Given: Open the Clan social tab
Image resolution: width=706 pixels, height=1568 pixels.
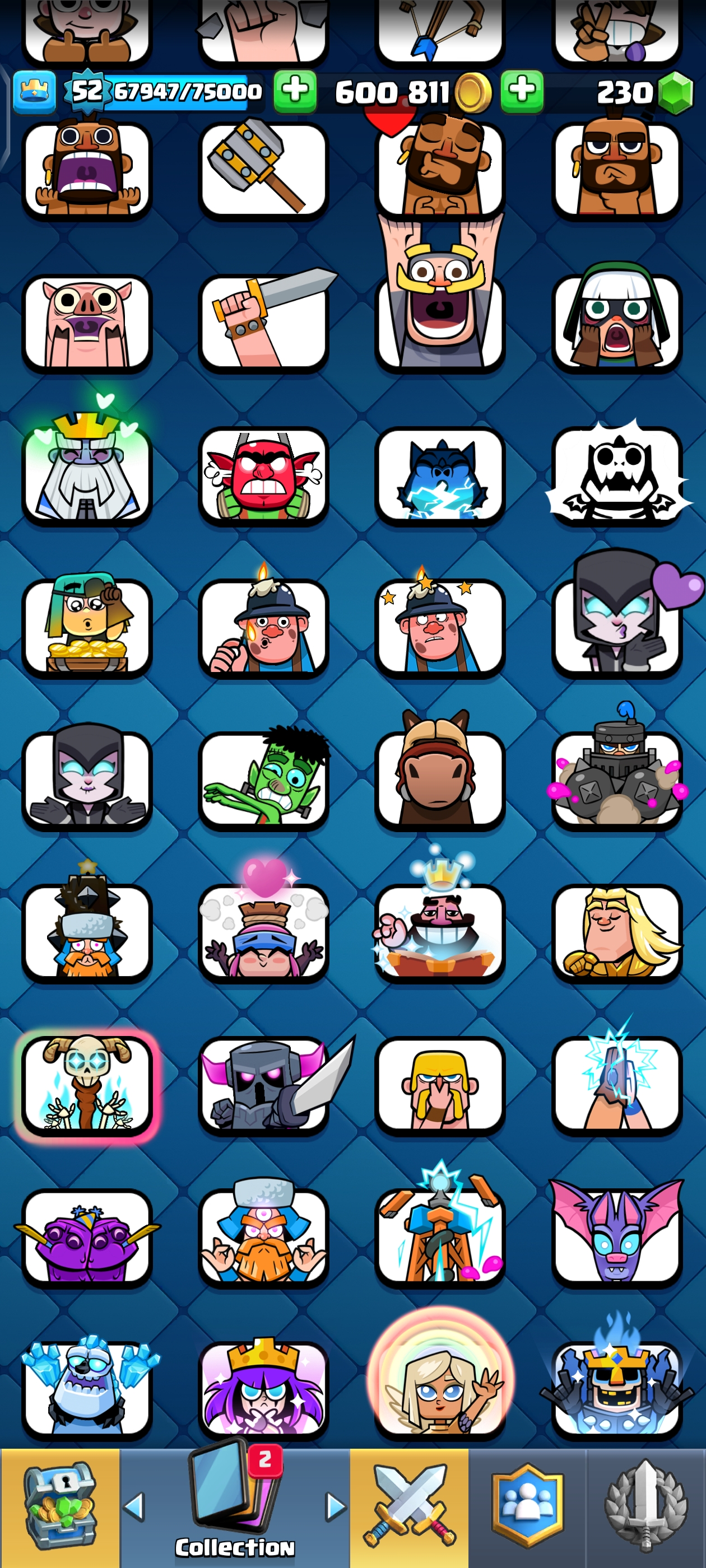Looking at the screenshot, I should point(527,1506).
